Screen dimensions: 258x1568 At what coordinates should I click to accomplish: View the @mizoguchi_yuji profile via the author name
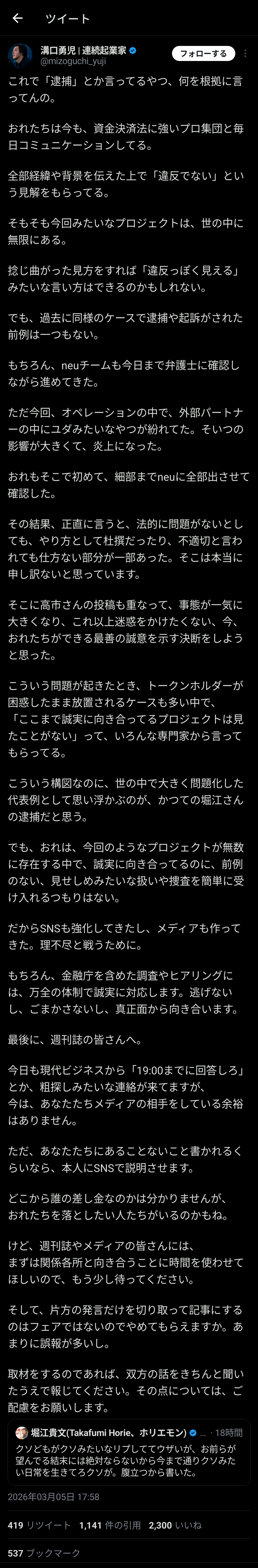[83, 50]
